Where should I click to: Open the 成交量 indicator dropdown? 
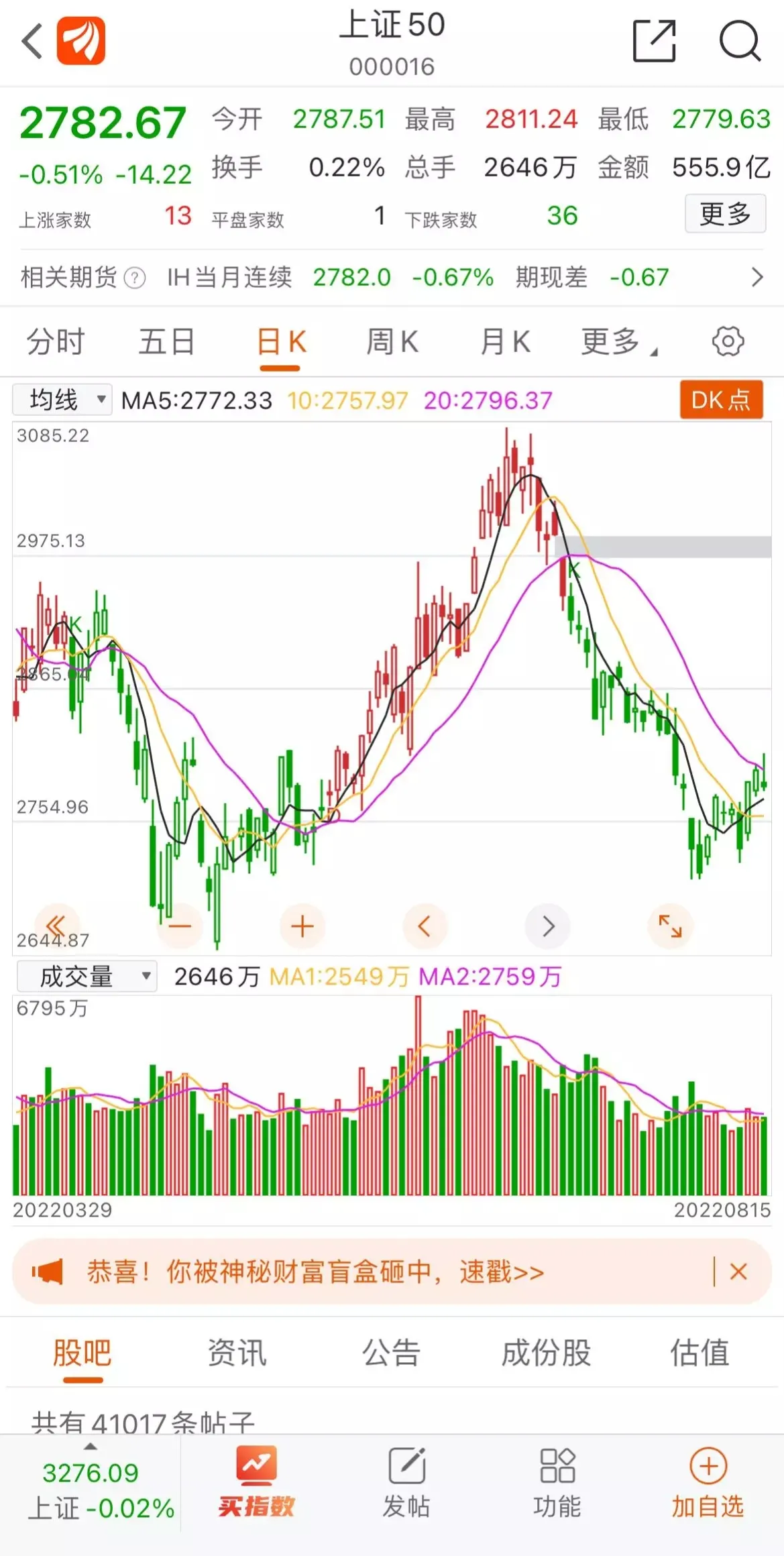(87, 977)
